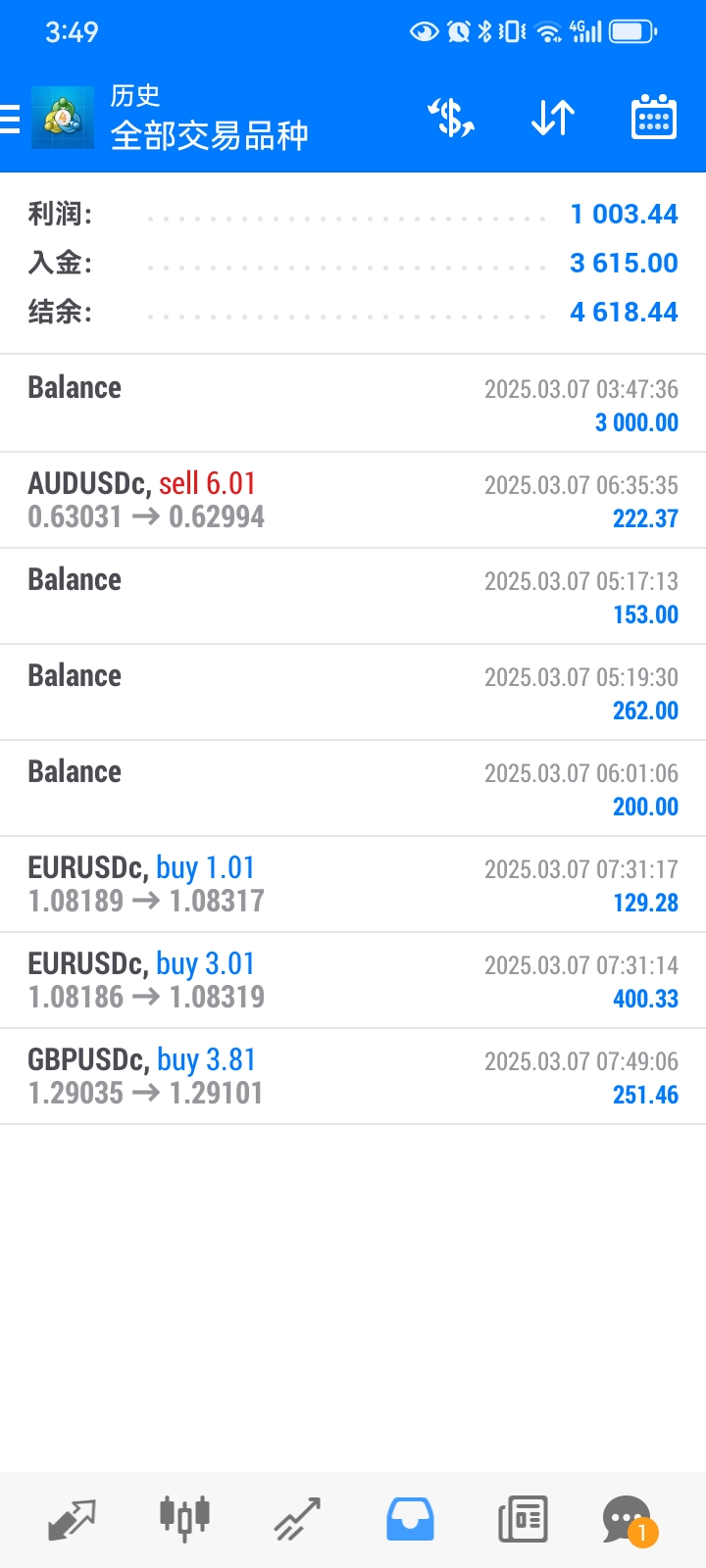Tap the sort arrows icon
706x1568 pixels.
(x=553, y=119)
